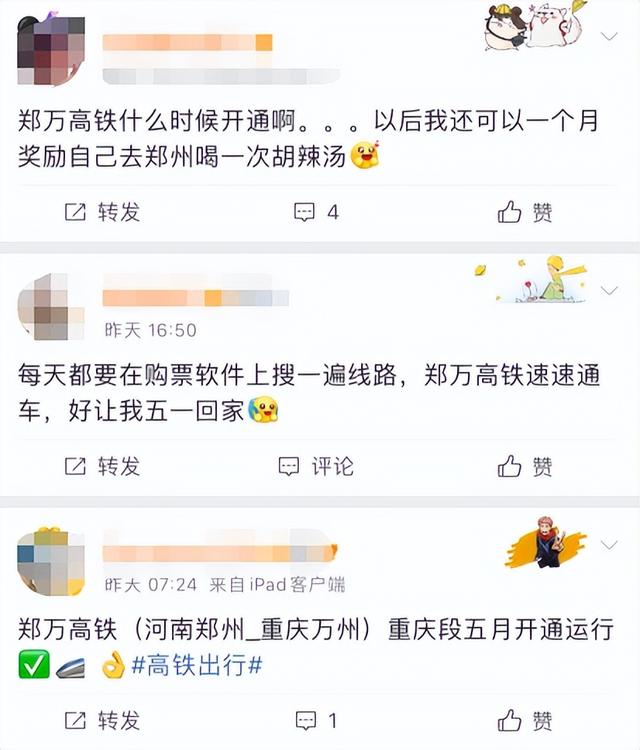The width and height of the screenshot is (640, 750).
Task: Repost the 重庆段五月开通运行 post
Action: pyautogui.click(x=102, y=720)
